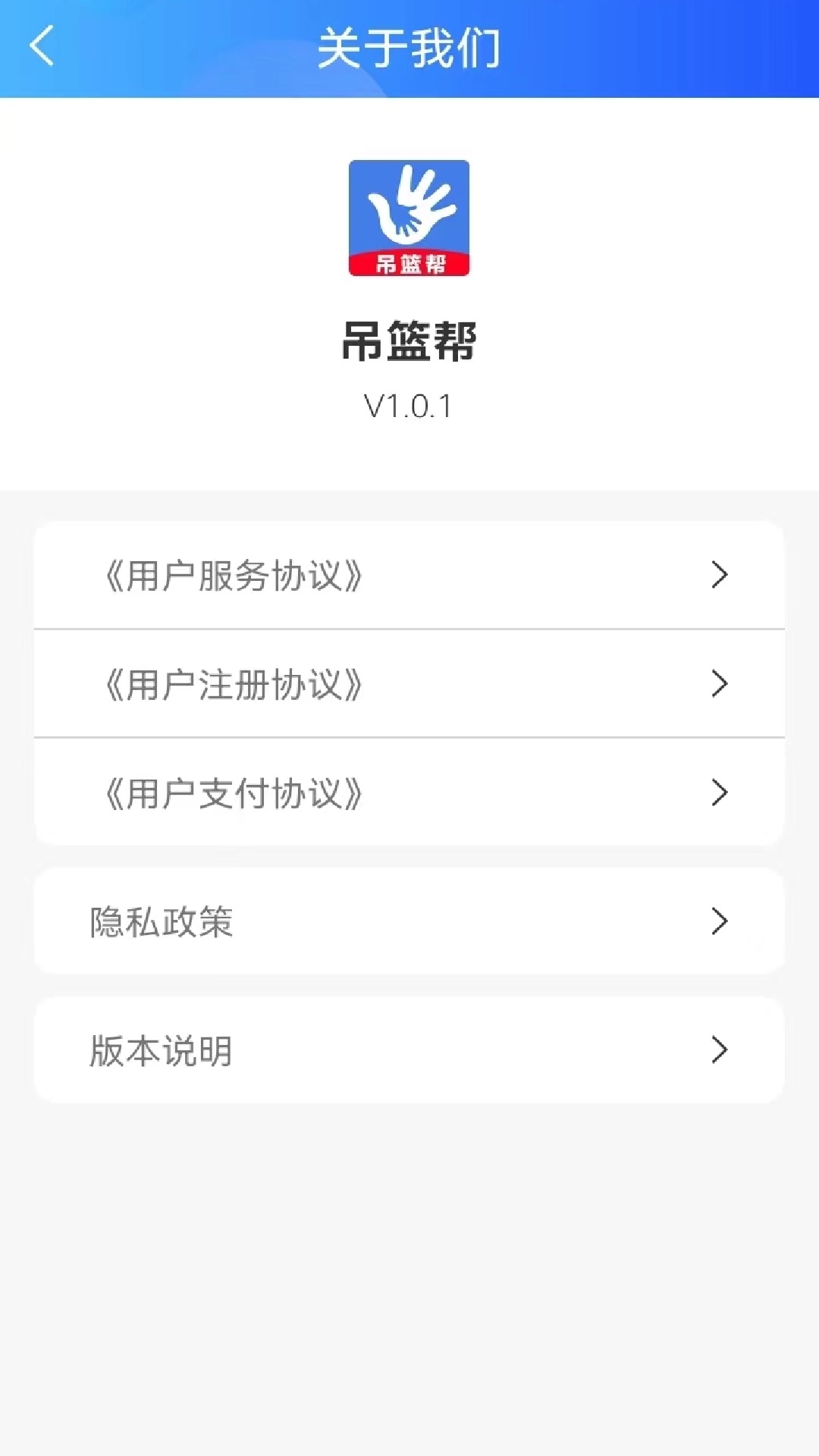The width and height of the screenshot is (819, 1456).
Task: Select the 关于我们 title bar
Action: click(409, 47)
